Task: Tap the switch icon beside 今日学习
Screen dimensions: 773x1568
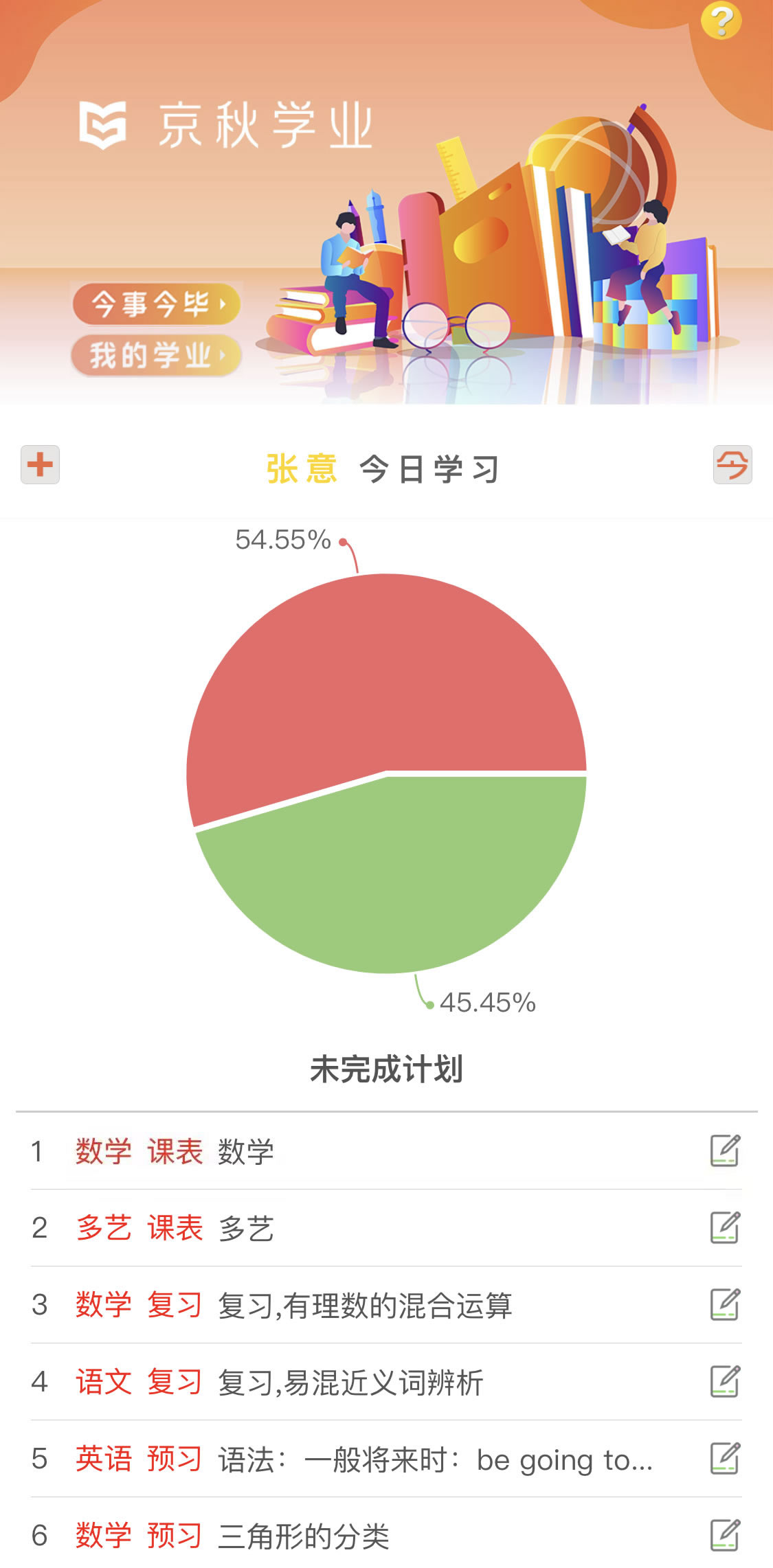Action: point(732,465)
